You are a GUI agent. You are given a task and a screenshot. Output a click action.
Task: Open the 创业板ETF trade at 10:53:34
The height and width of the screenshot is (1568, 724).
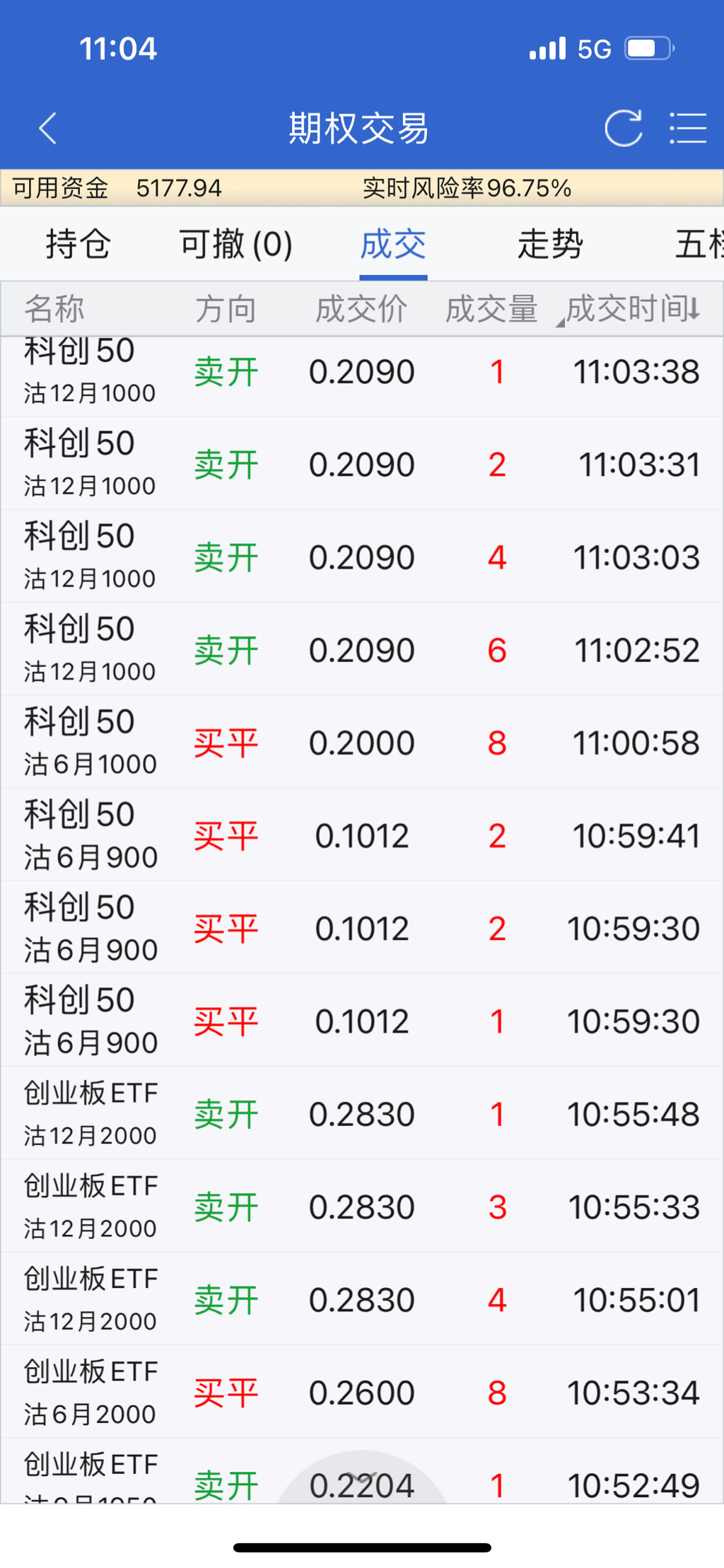pos(362,1392)
